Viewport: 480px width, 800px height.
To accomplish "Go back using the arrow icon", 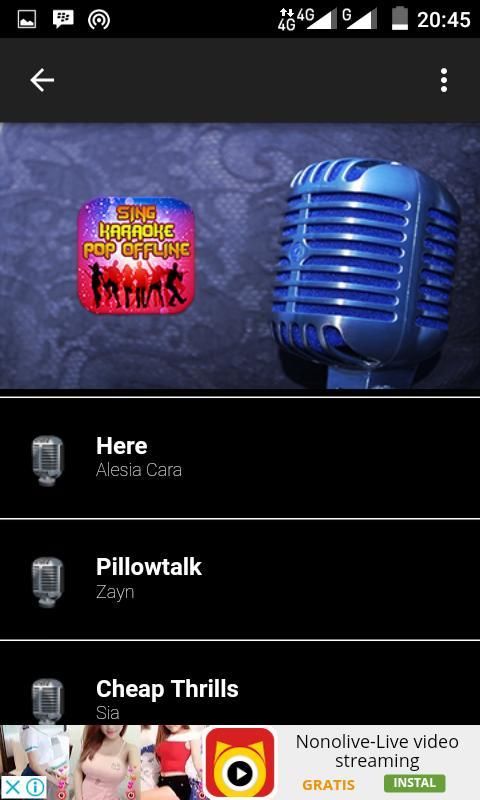I will tap(42, 80).
